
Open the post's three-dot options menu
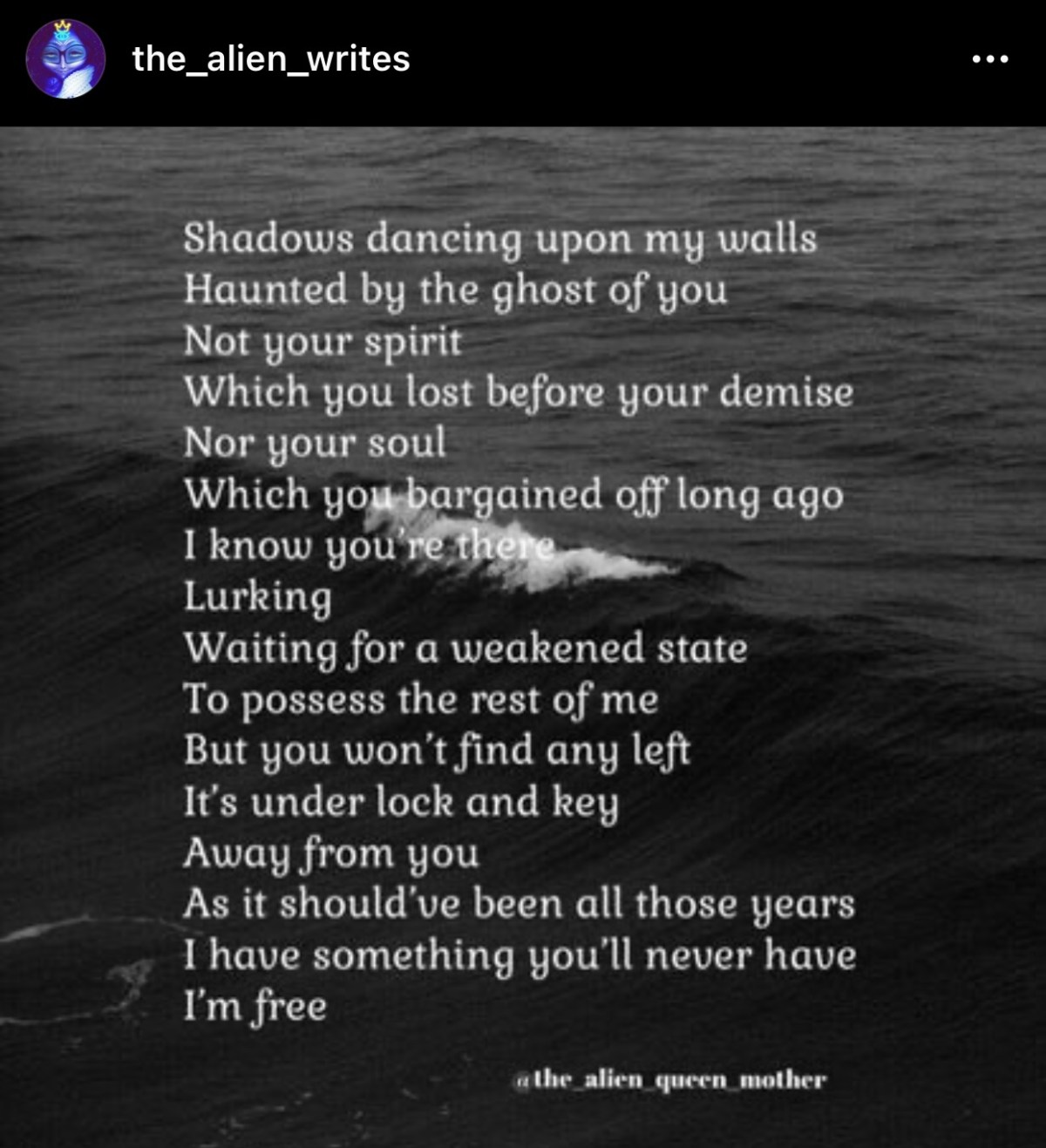pyautogui.click(x=990, y=59)
